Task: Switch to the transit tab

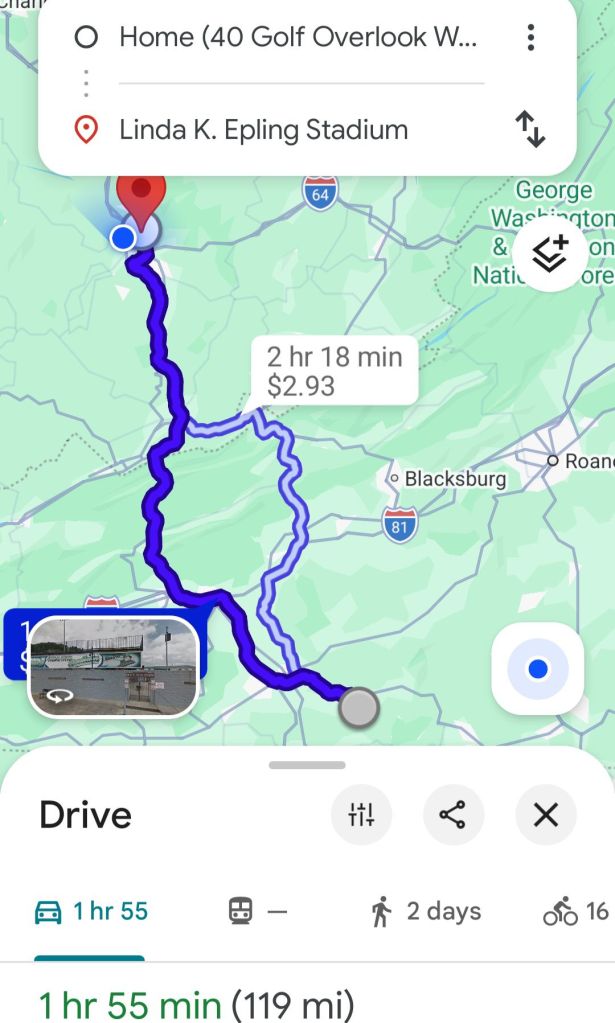Action: pos(257,911)
